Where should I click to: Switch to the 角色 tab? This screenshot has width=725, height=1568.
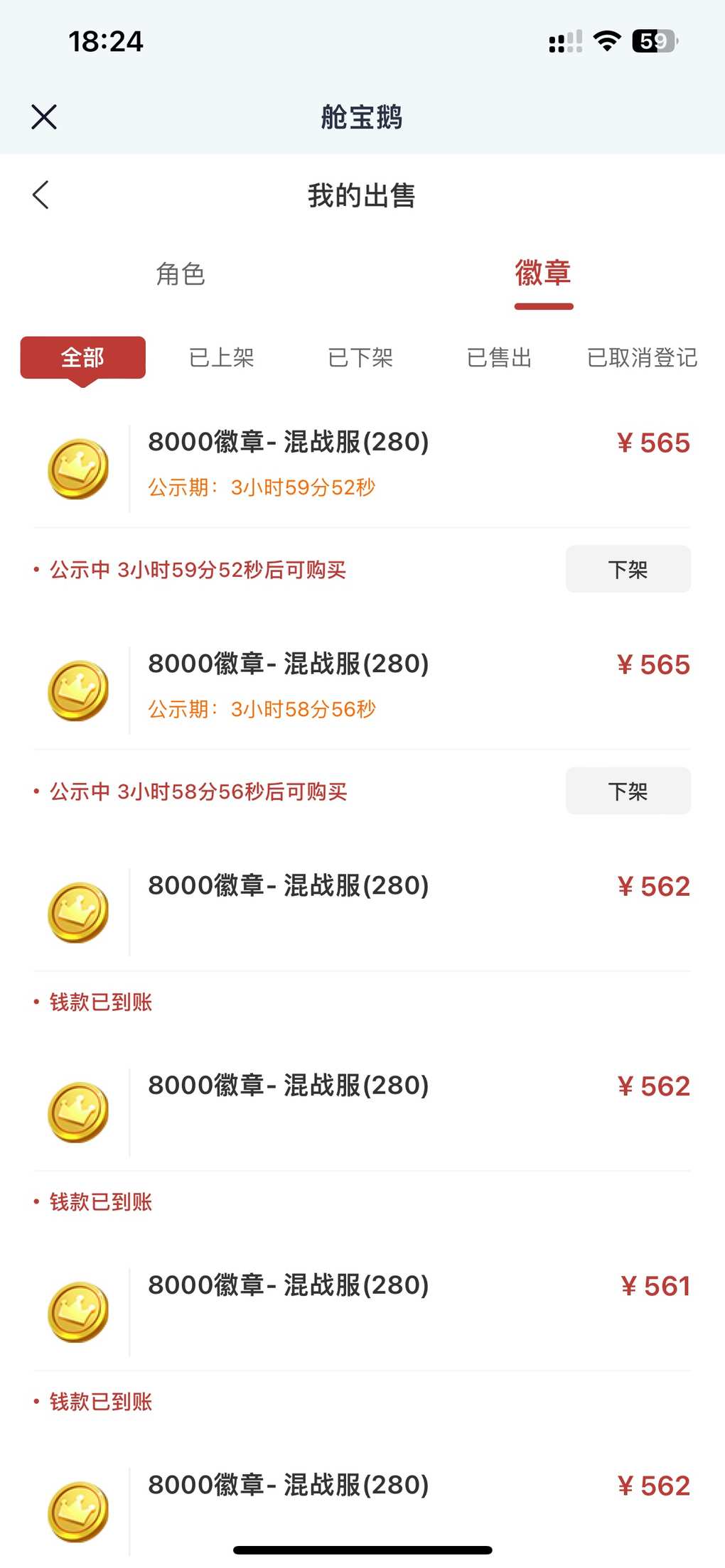pos(181,274)
